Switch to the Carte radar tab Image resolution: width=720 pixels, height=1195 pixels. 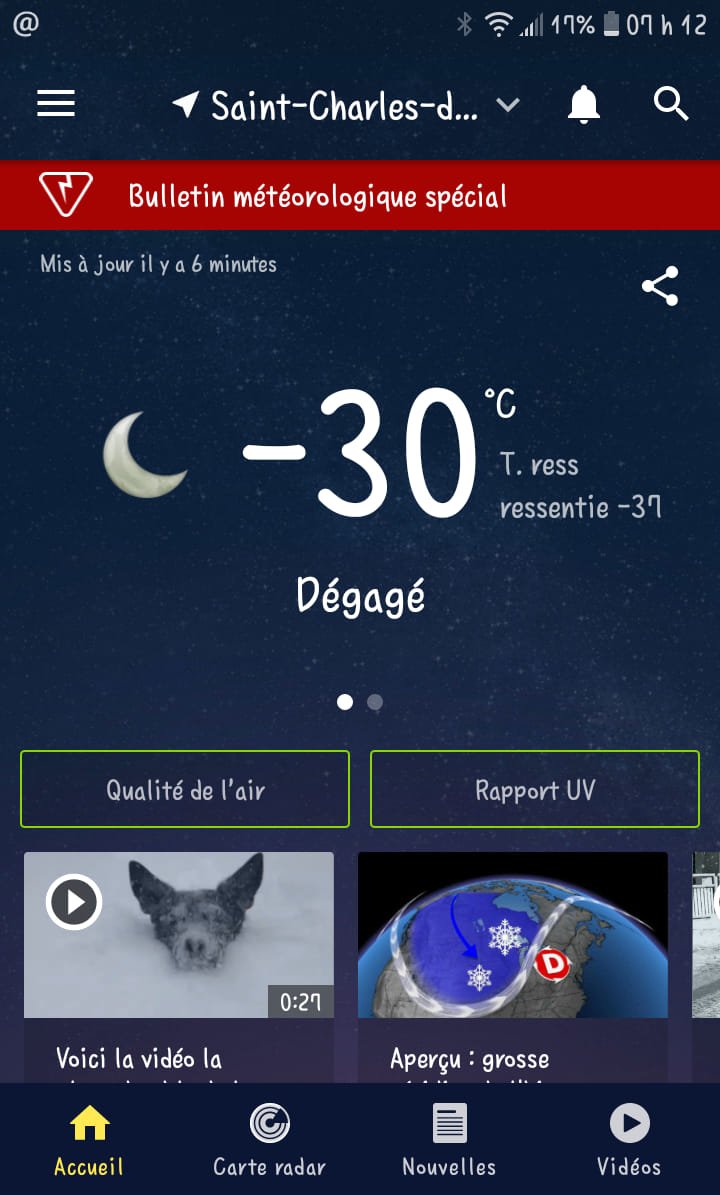click(269, 1140)
